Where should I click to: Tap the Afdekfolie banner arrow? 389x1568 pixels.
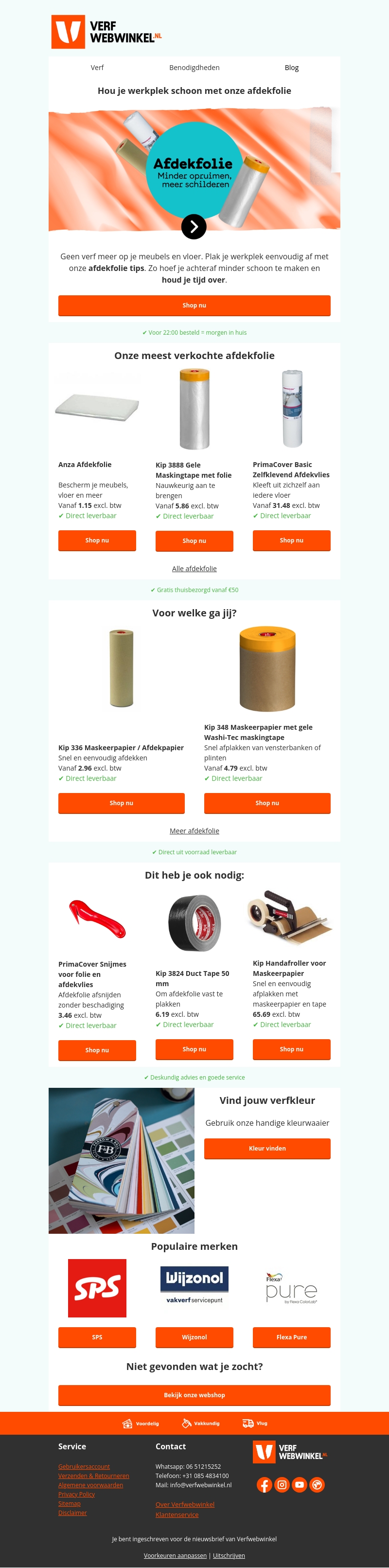pos(194,227)
